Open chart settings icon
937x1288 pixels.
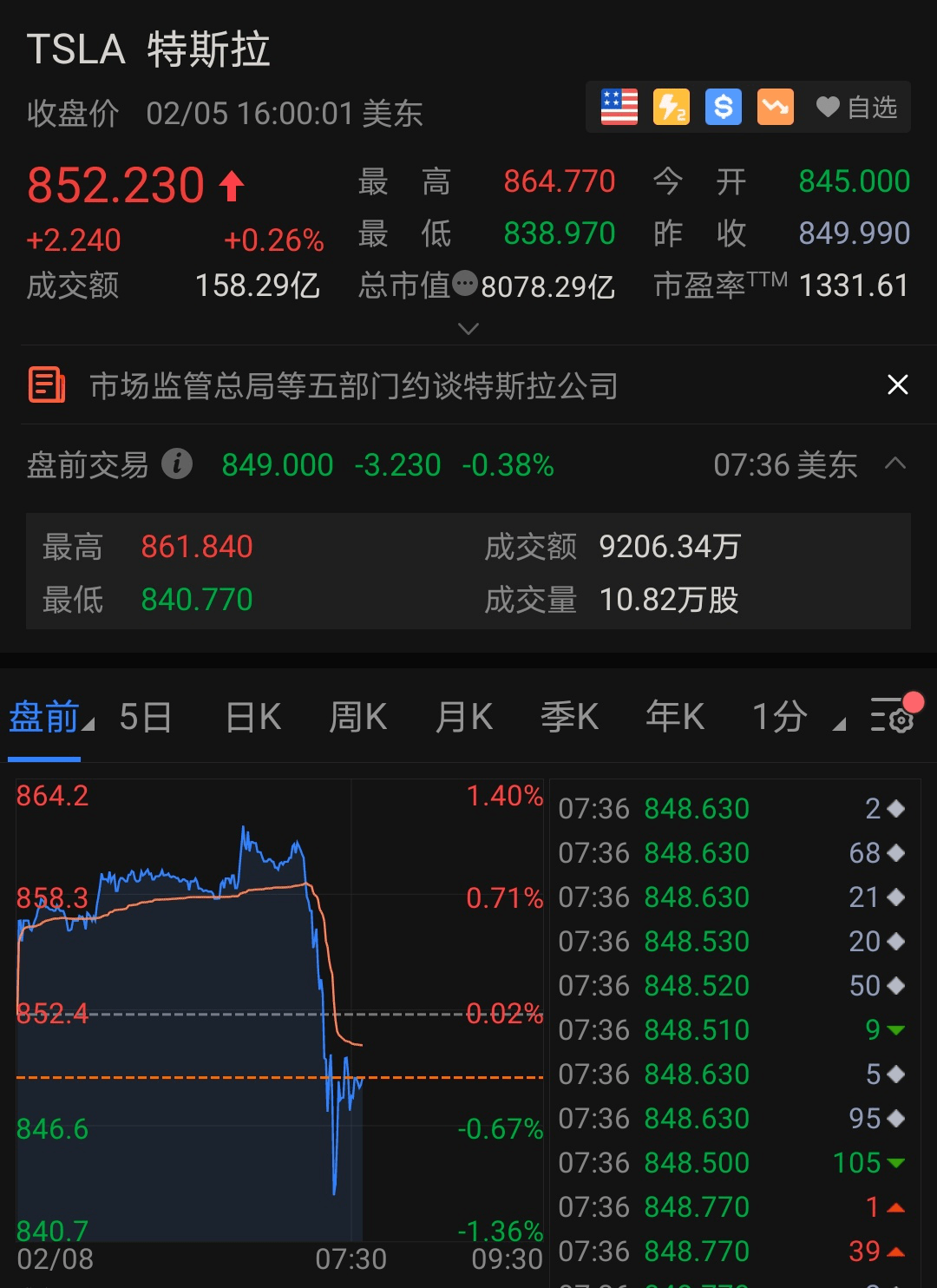point(892,716)
